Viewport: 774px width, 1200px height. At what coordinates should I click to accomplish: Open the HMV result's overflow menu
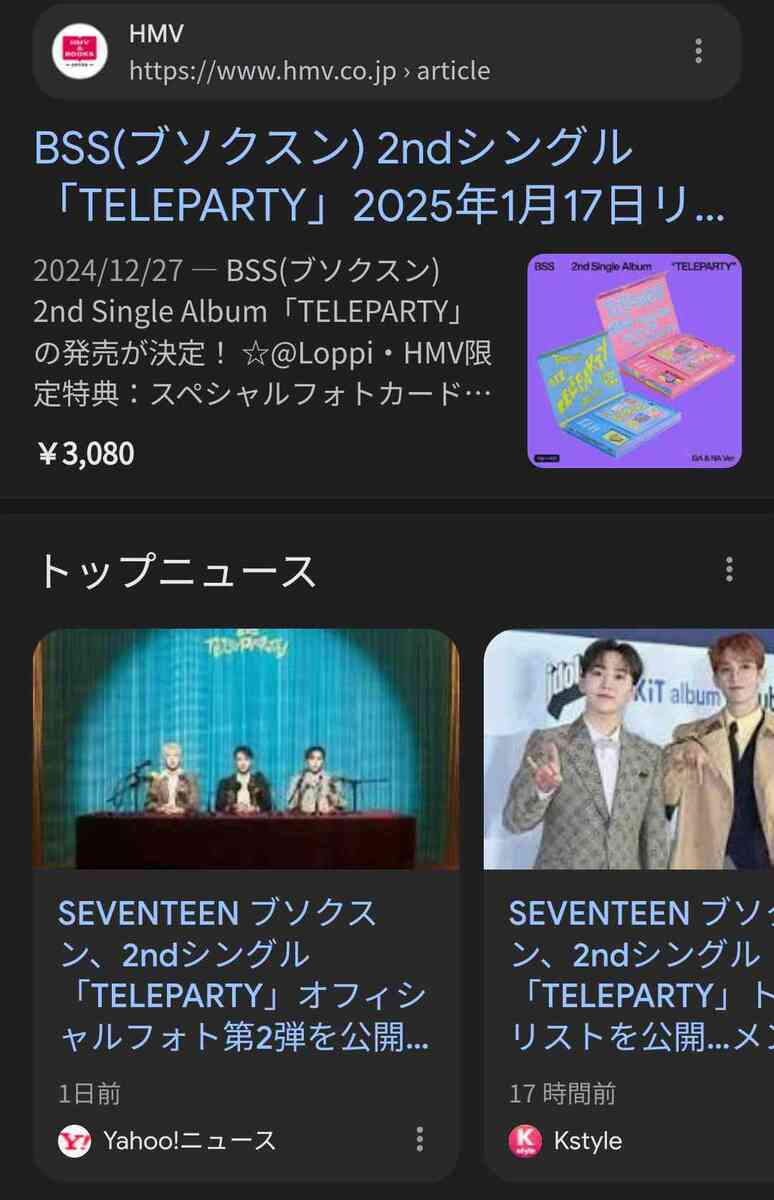click(698, 51)
